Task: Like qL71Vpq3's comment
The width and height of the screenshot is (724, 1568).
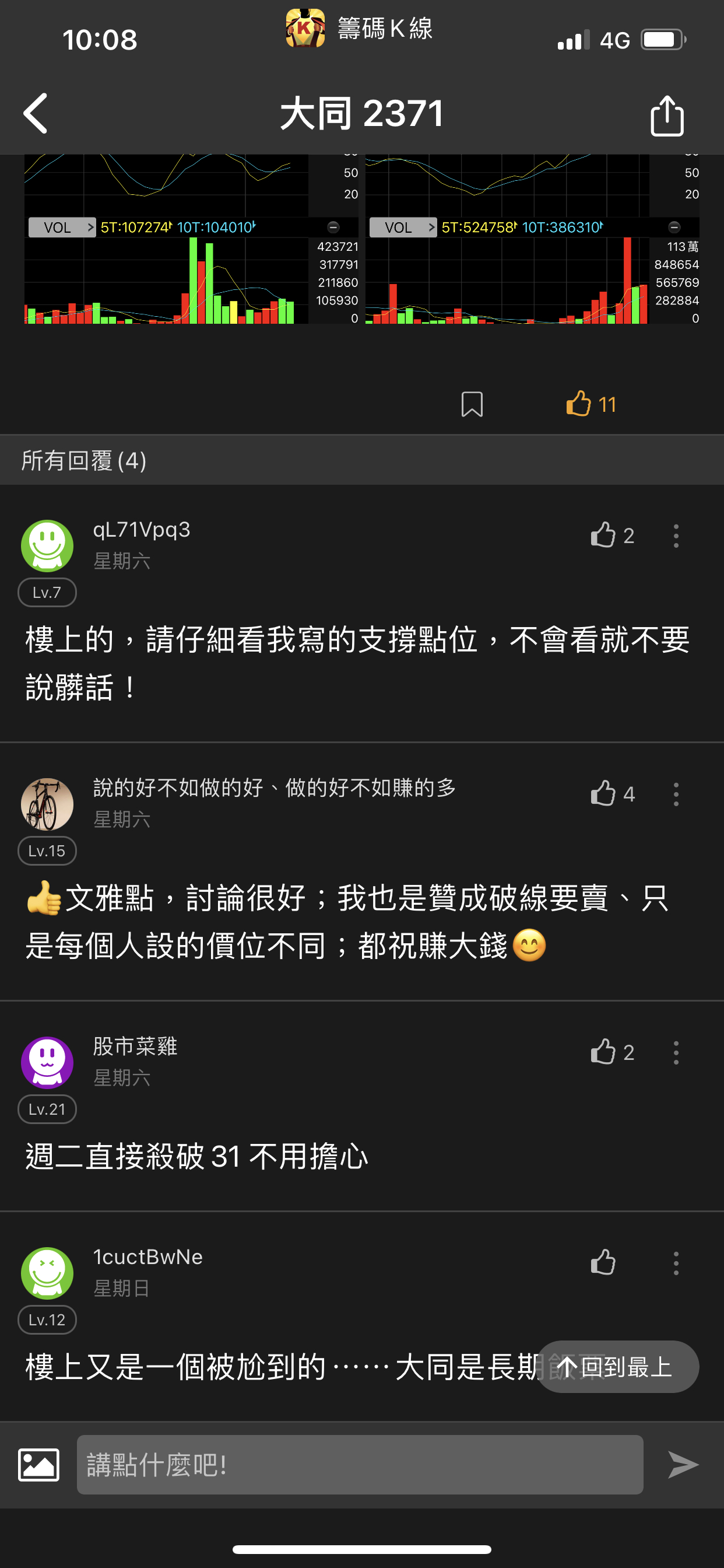Action: (603, 535)
